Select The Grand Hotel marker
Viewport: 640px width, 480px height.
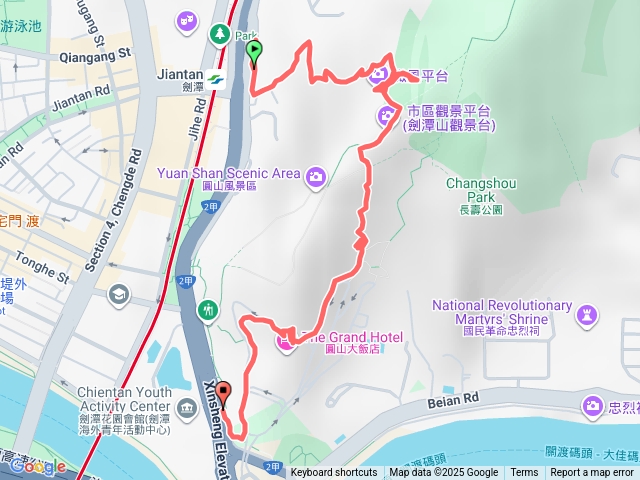click(x=286, y=341)
